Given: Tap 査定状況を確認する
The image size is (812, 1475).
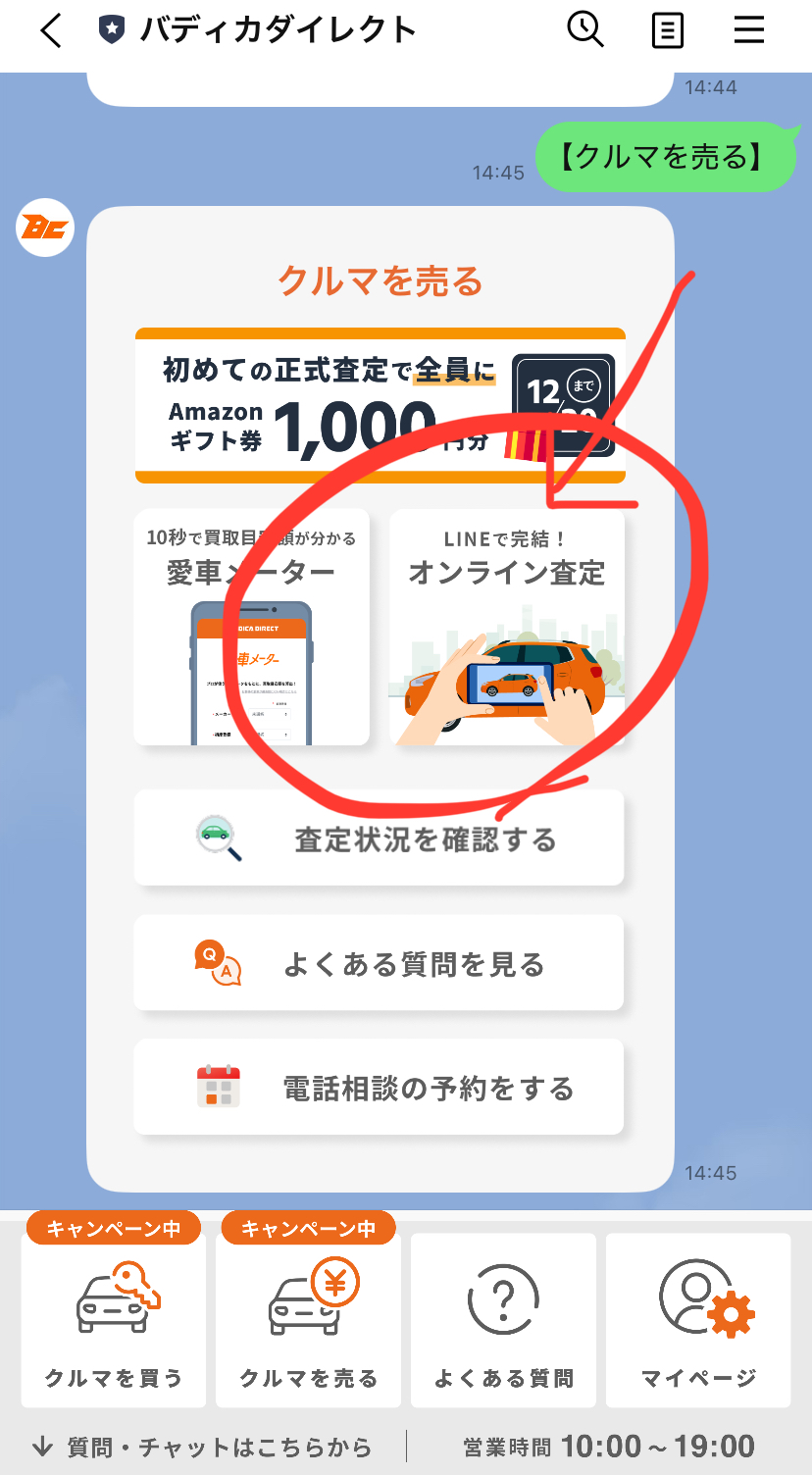Looking at the screenshot, I should (379, 839).
